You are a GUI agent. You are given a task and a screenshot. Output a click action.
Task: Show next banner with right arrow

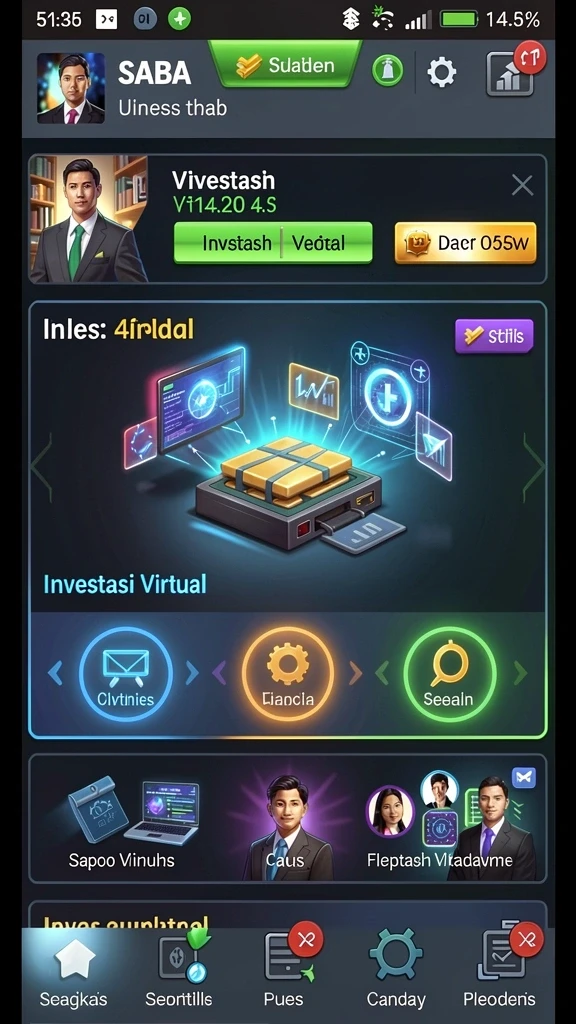tap(534, 466)
